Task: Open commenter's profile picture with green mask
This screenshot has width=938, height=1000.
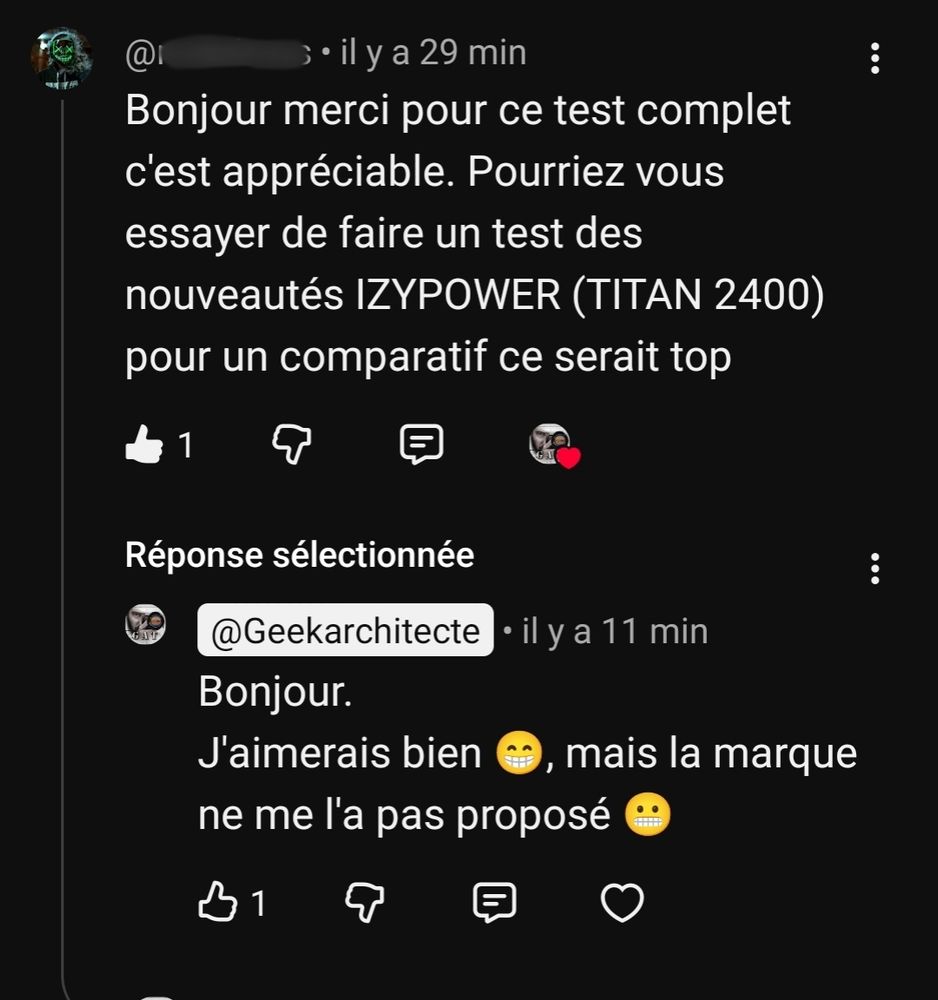Action: pyautogui.click(x=62, y=58)
